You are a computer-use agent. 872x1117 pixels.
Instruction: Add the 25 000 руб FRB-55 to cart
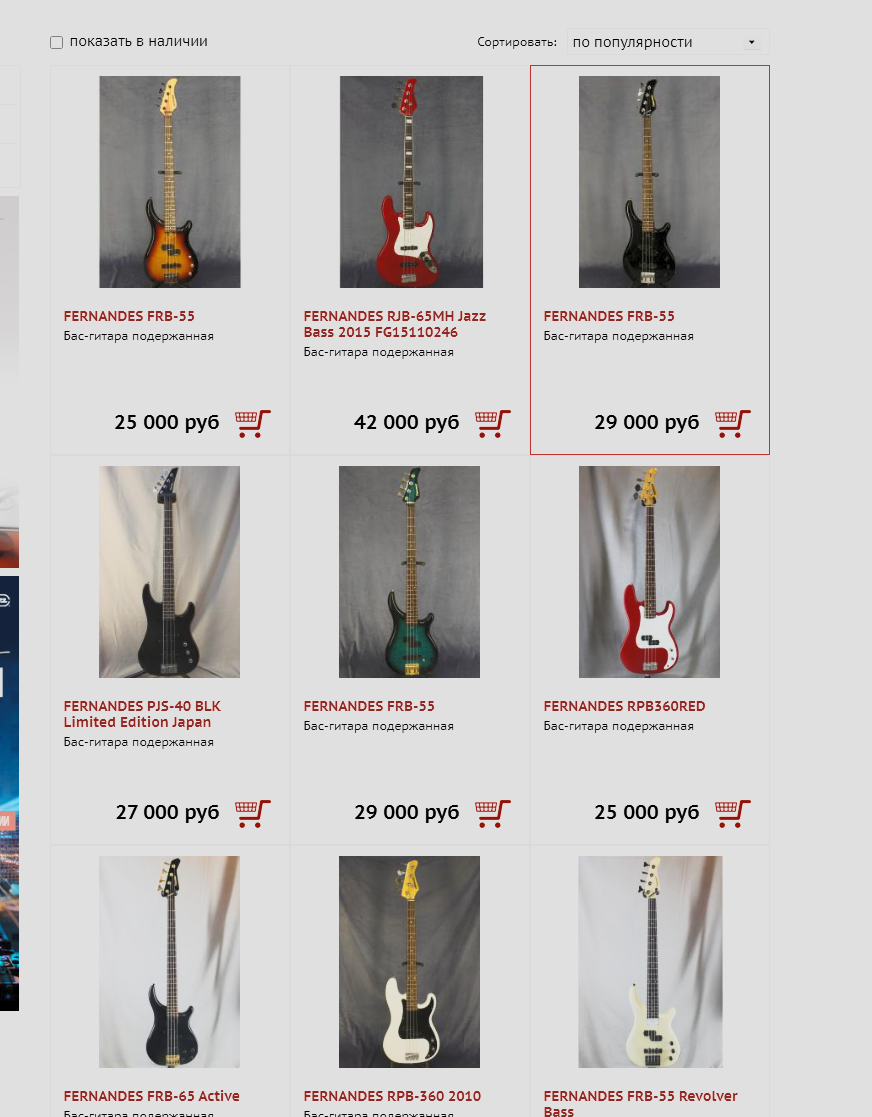[x=253, y=424]
